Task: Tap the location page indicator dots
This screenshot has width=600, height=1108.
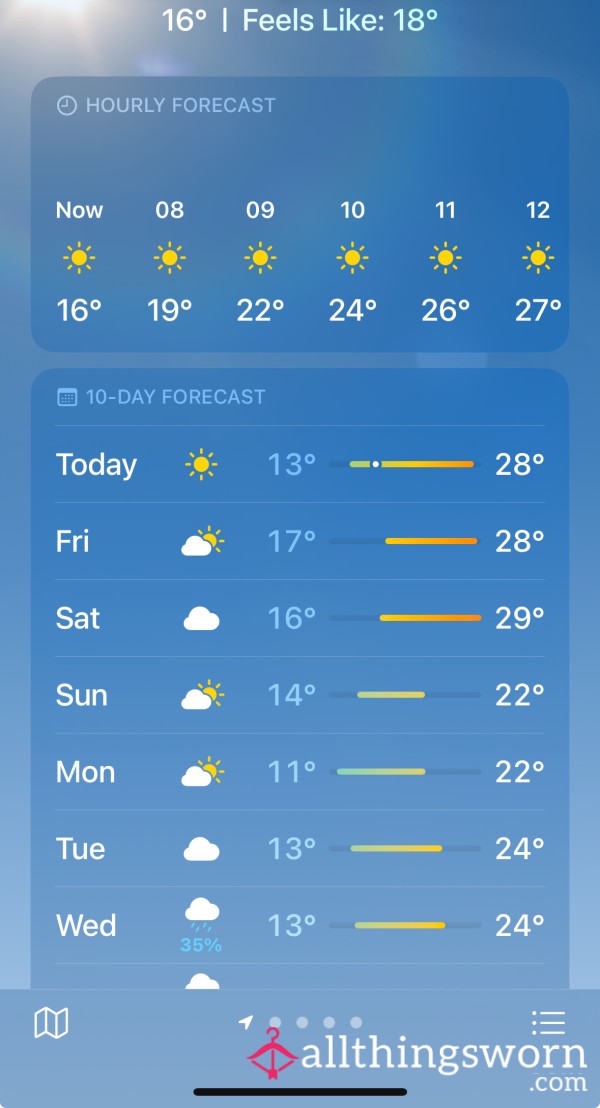Action: pyautogui.click(x=300, y=1022)
